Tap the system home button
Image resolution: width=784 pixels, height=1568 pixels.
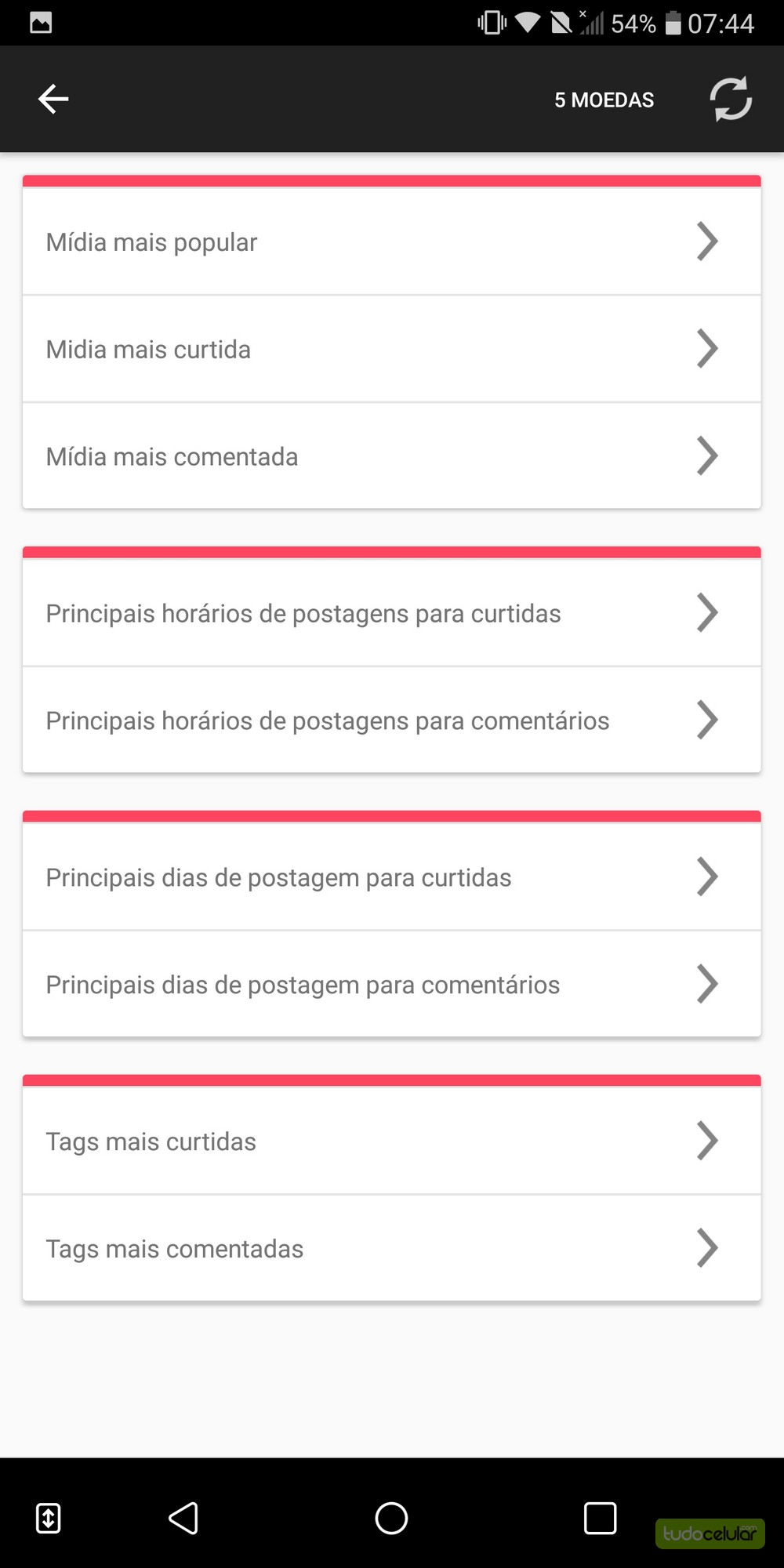tap(391, 1518)
